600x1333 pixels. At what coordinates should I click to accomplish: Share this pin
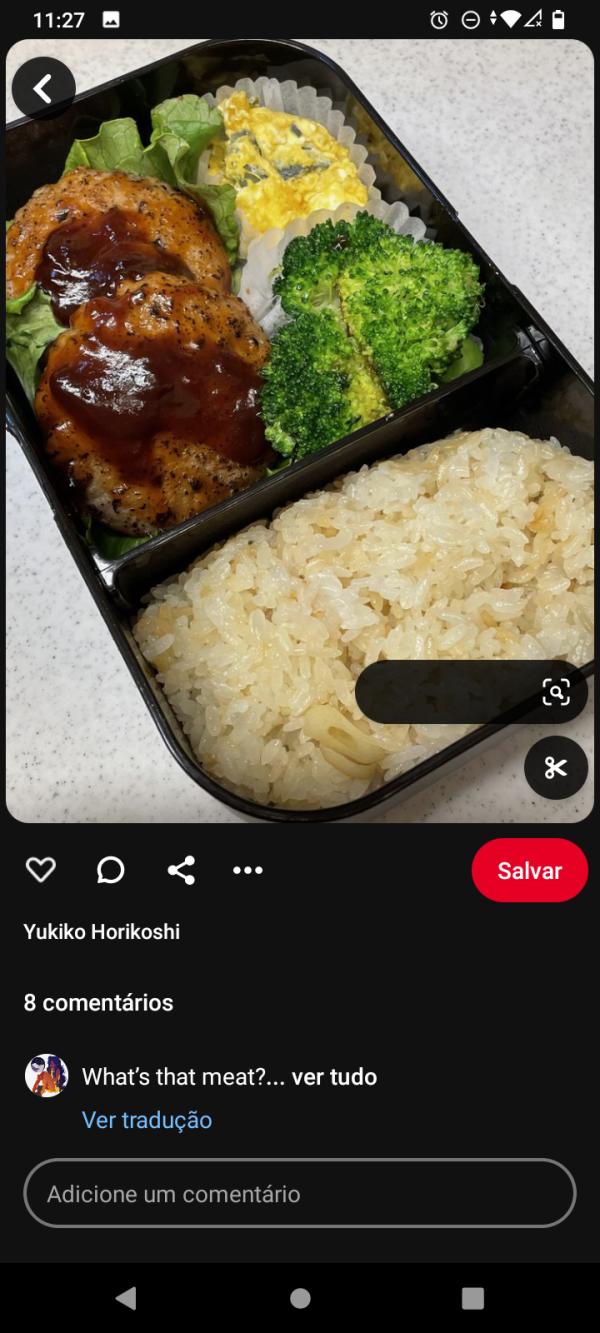tap(181, 870)
